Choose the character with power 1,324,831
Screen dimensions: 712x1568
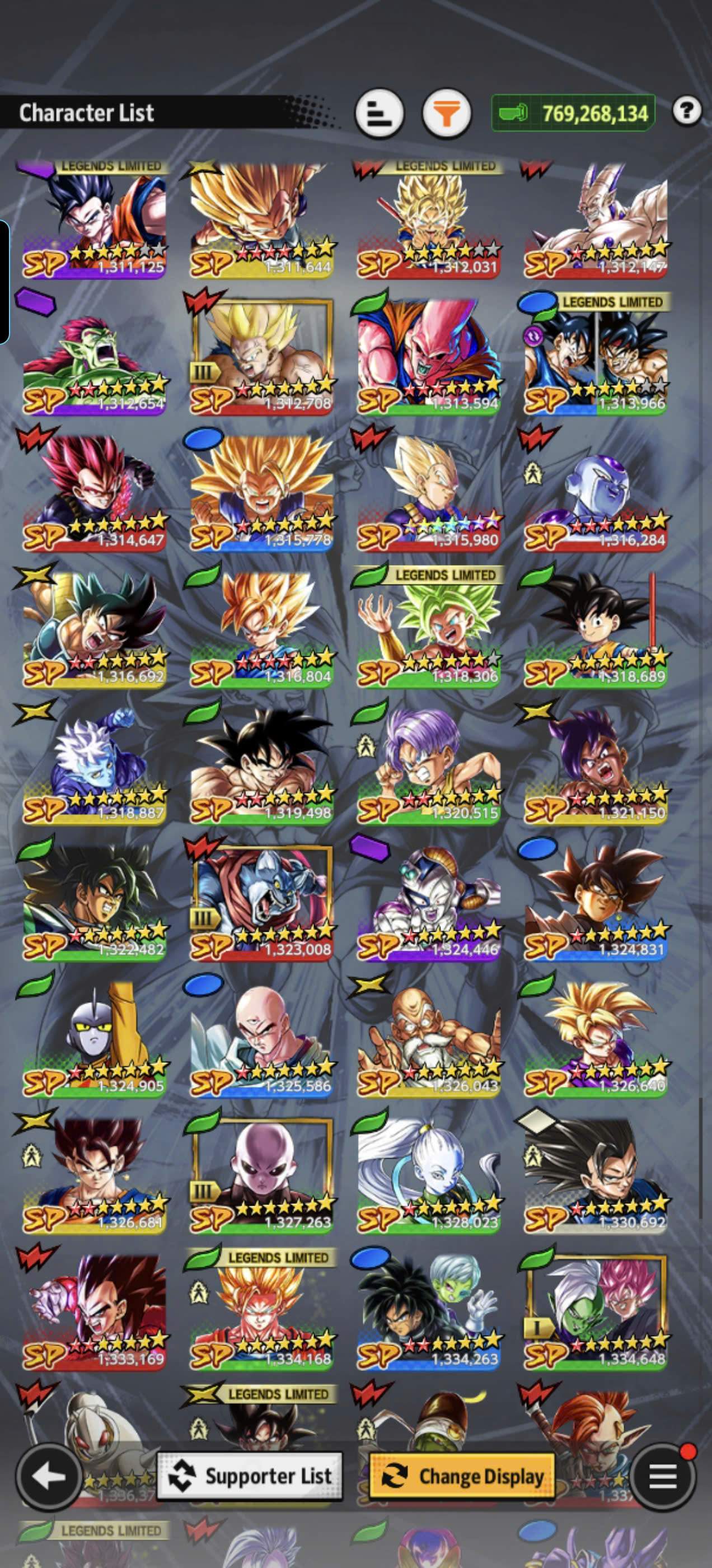point(595,902)
